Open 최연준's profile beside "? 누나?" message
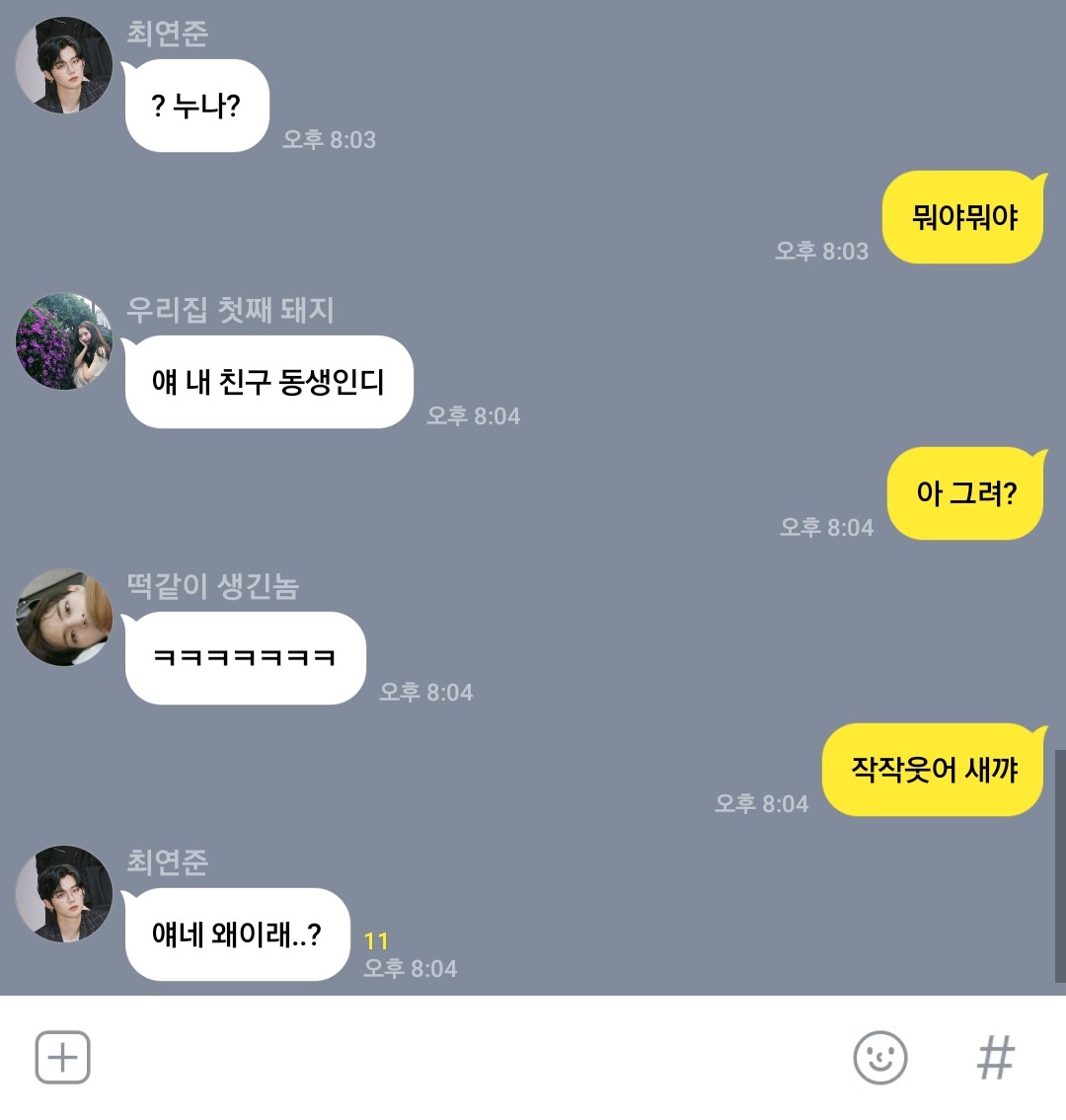The image size is (1066, 1120). (64, 65)
